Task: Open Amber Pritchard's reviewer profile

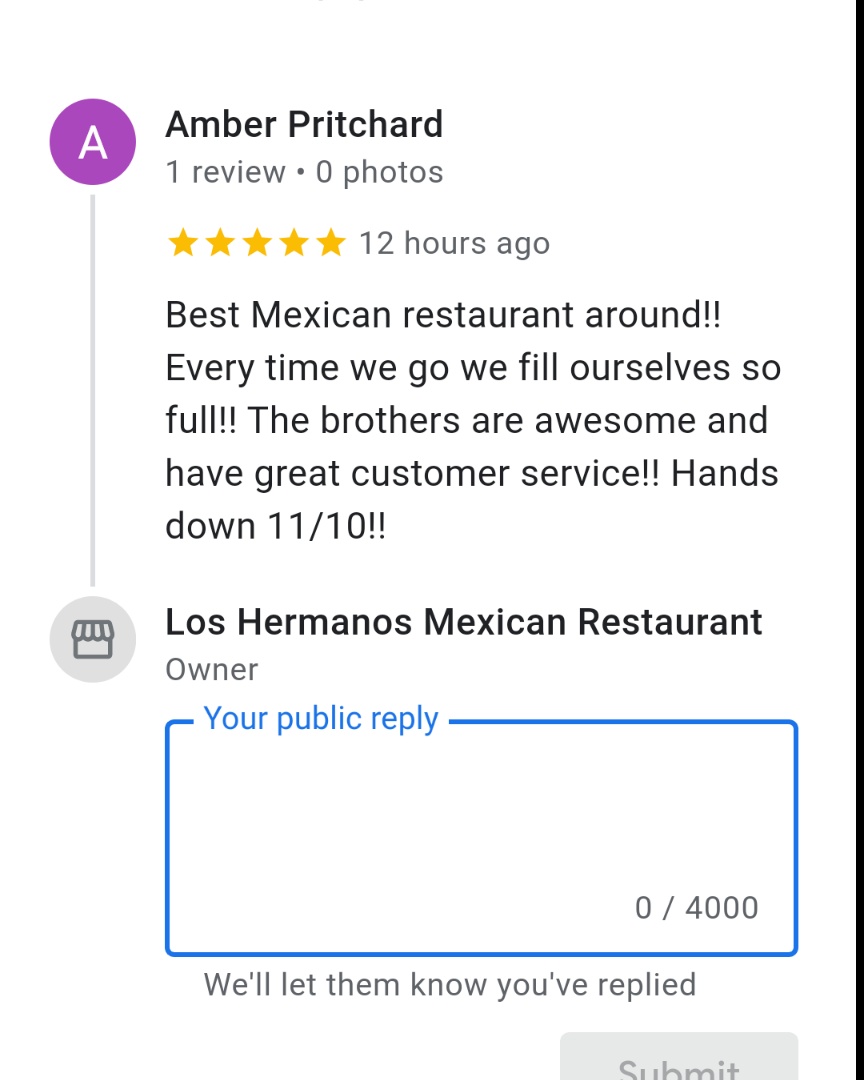Action: click(304, 125)
